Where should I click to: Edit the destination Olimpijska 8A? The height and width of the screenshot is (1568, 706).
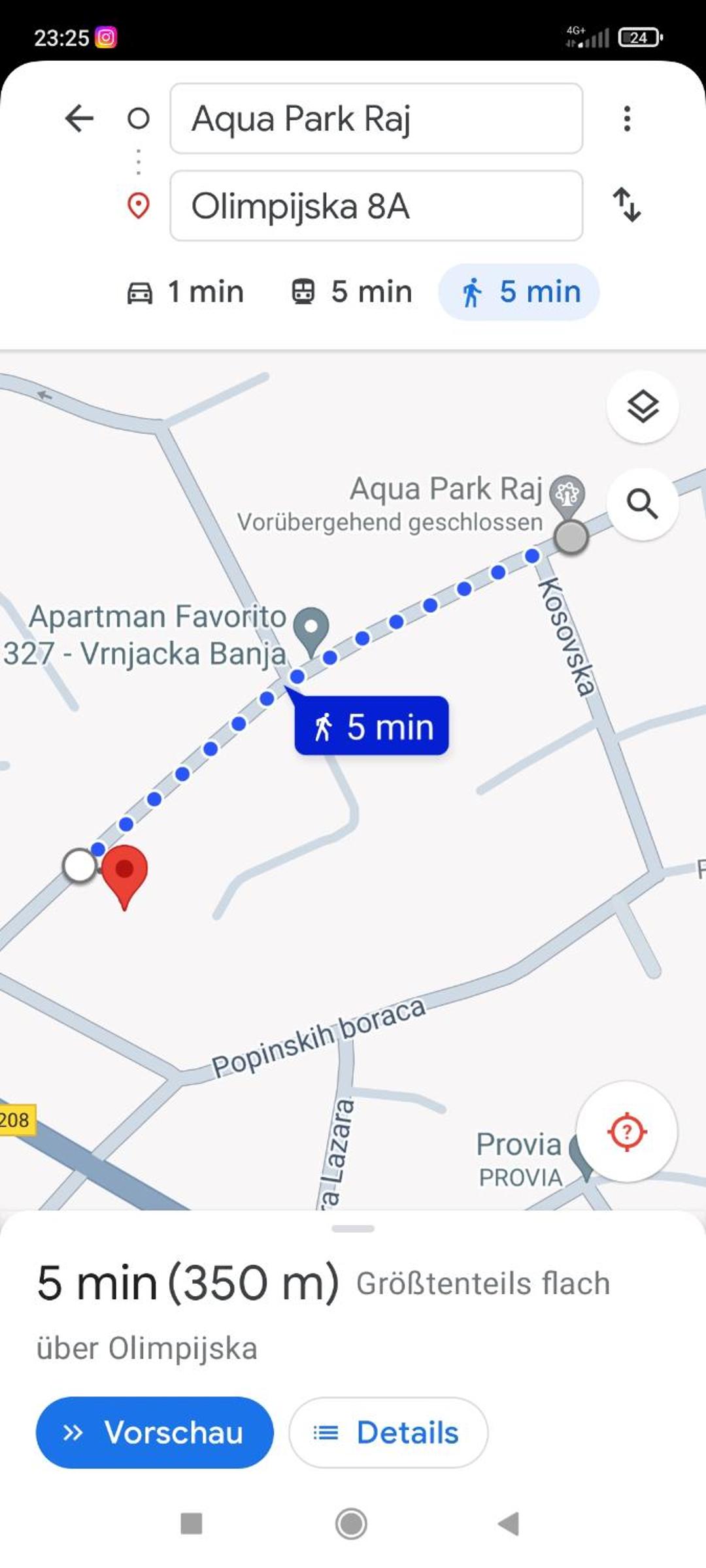(x=377, y=206)
